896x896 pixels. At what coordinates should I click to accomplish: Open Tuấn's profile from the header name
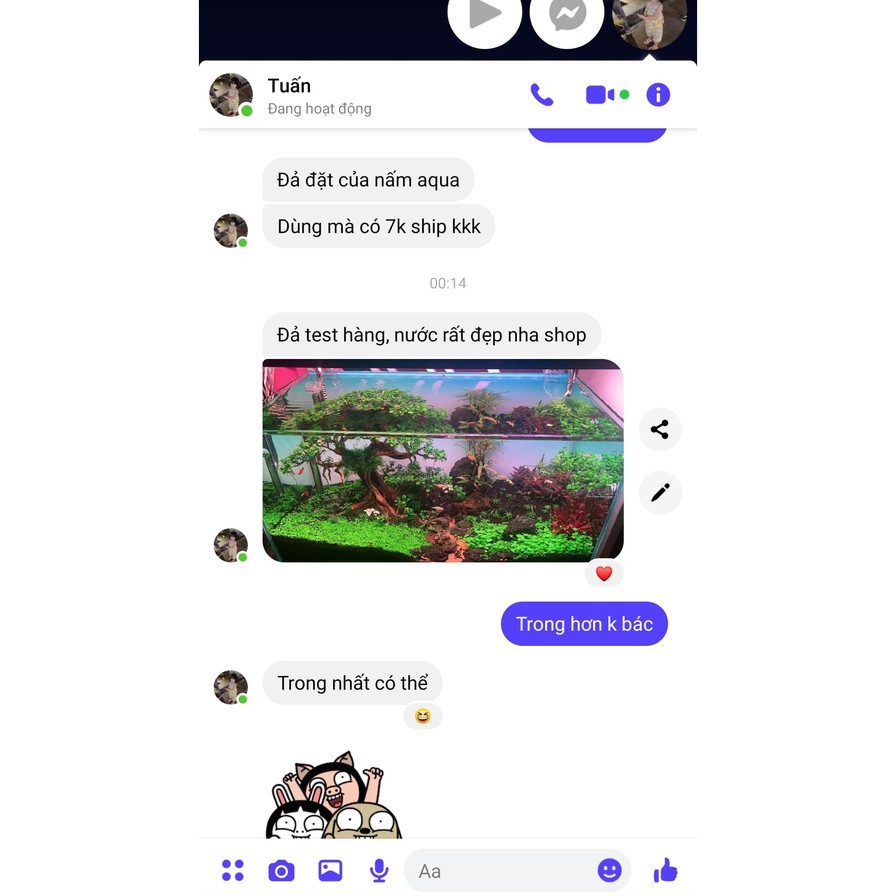coord(290,86)
